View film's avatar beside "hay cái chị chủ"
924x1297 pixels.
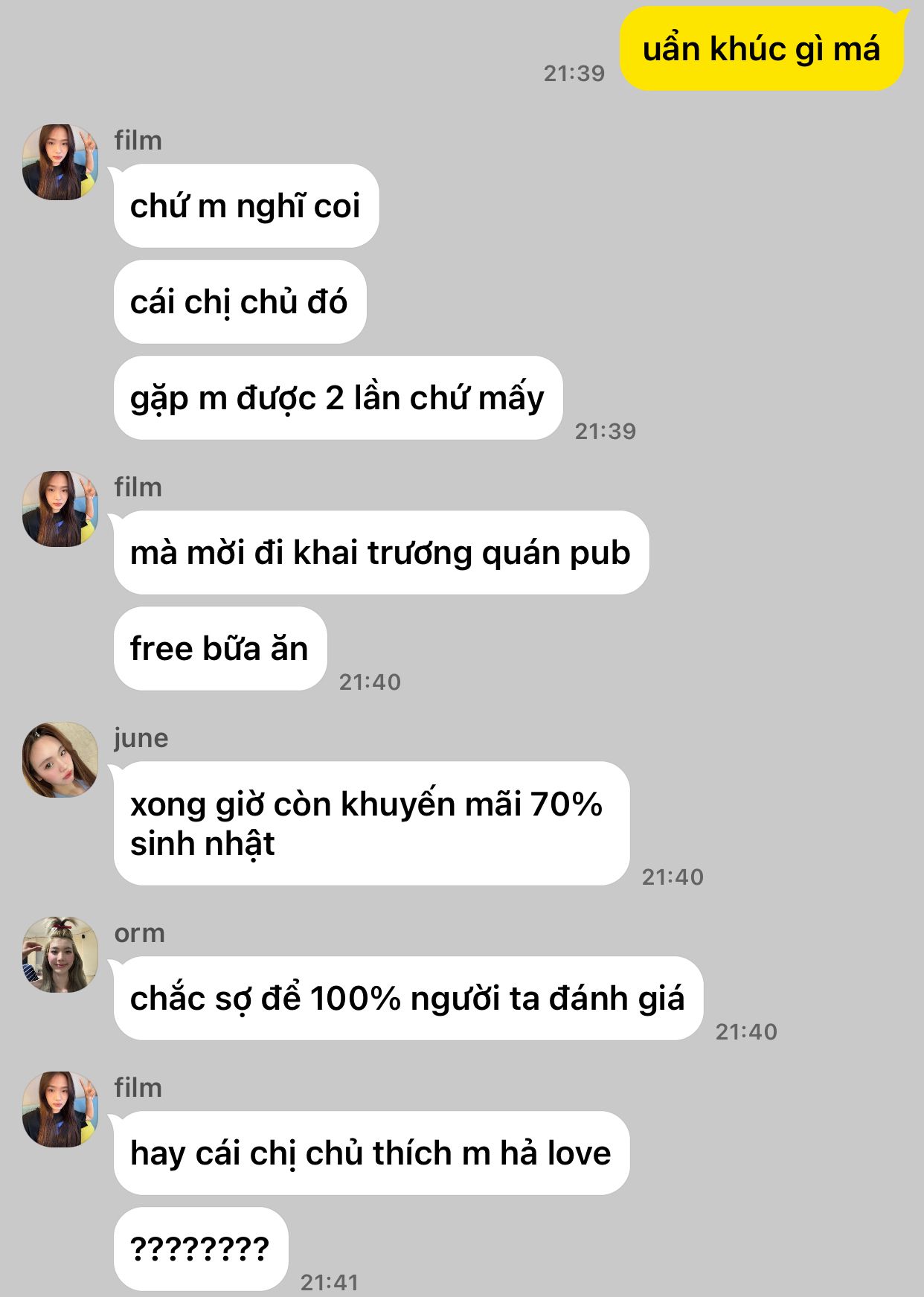[60, 1109]
